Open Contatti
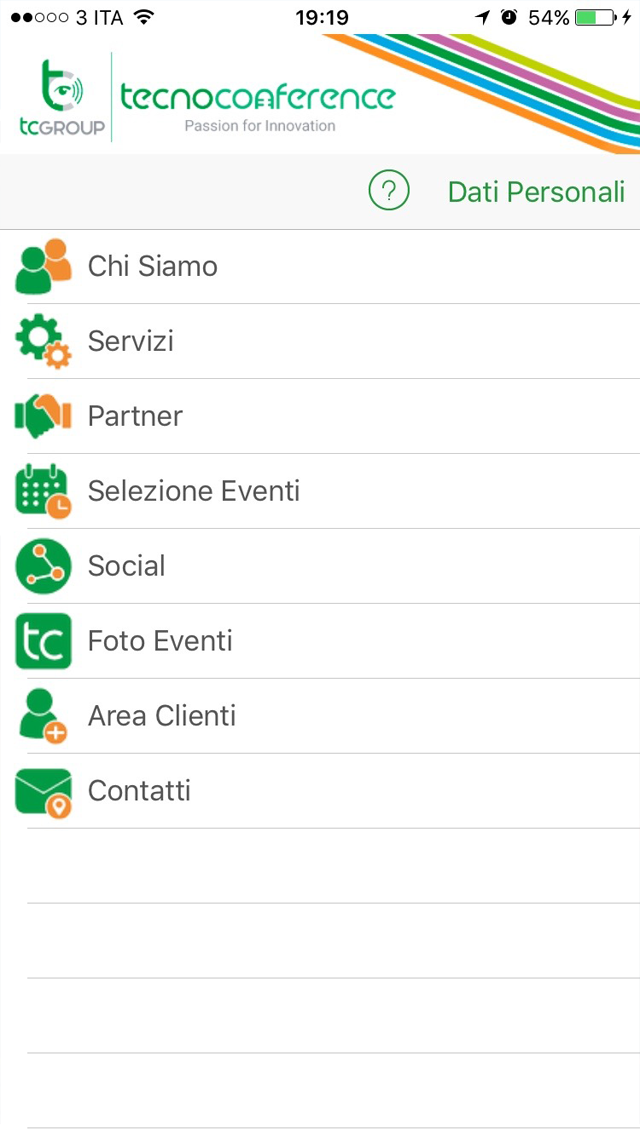Viewport: 640px width, 1136px height. [320, 790]
